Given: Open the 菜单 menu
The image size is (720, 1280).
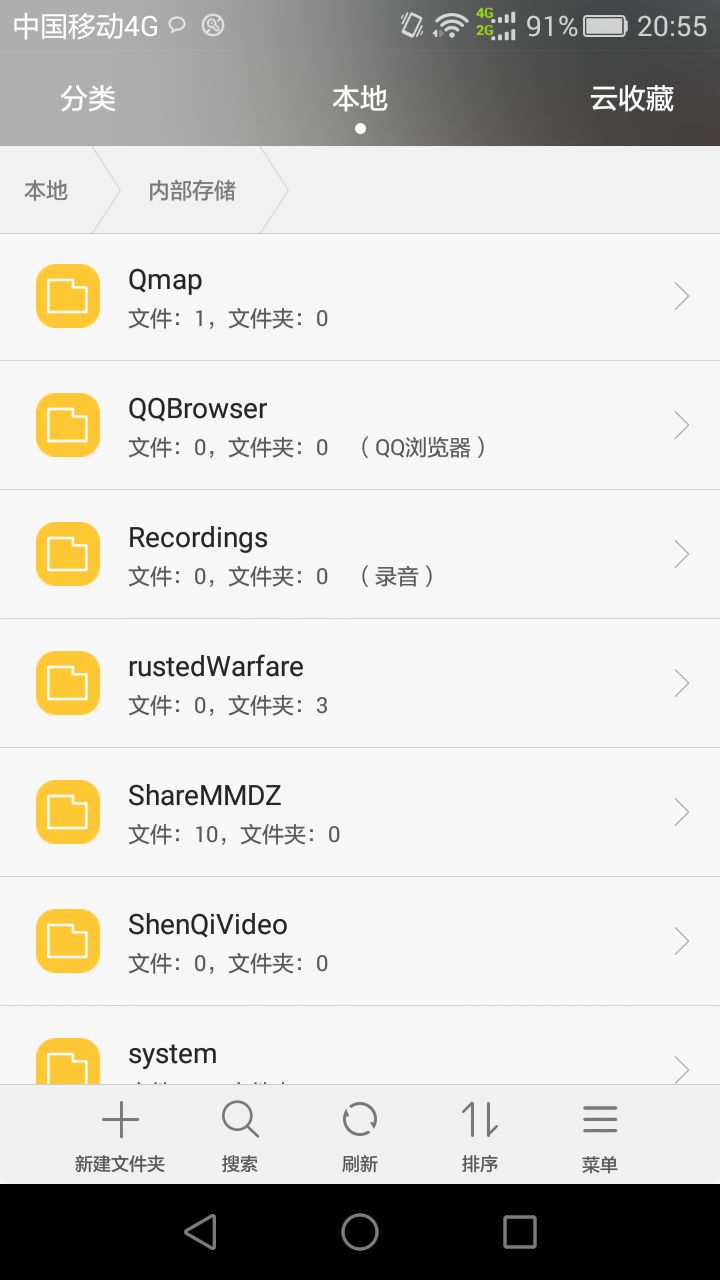Looking at the screenshot, I should 600,1136.
